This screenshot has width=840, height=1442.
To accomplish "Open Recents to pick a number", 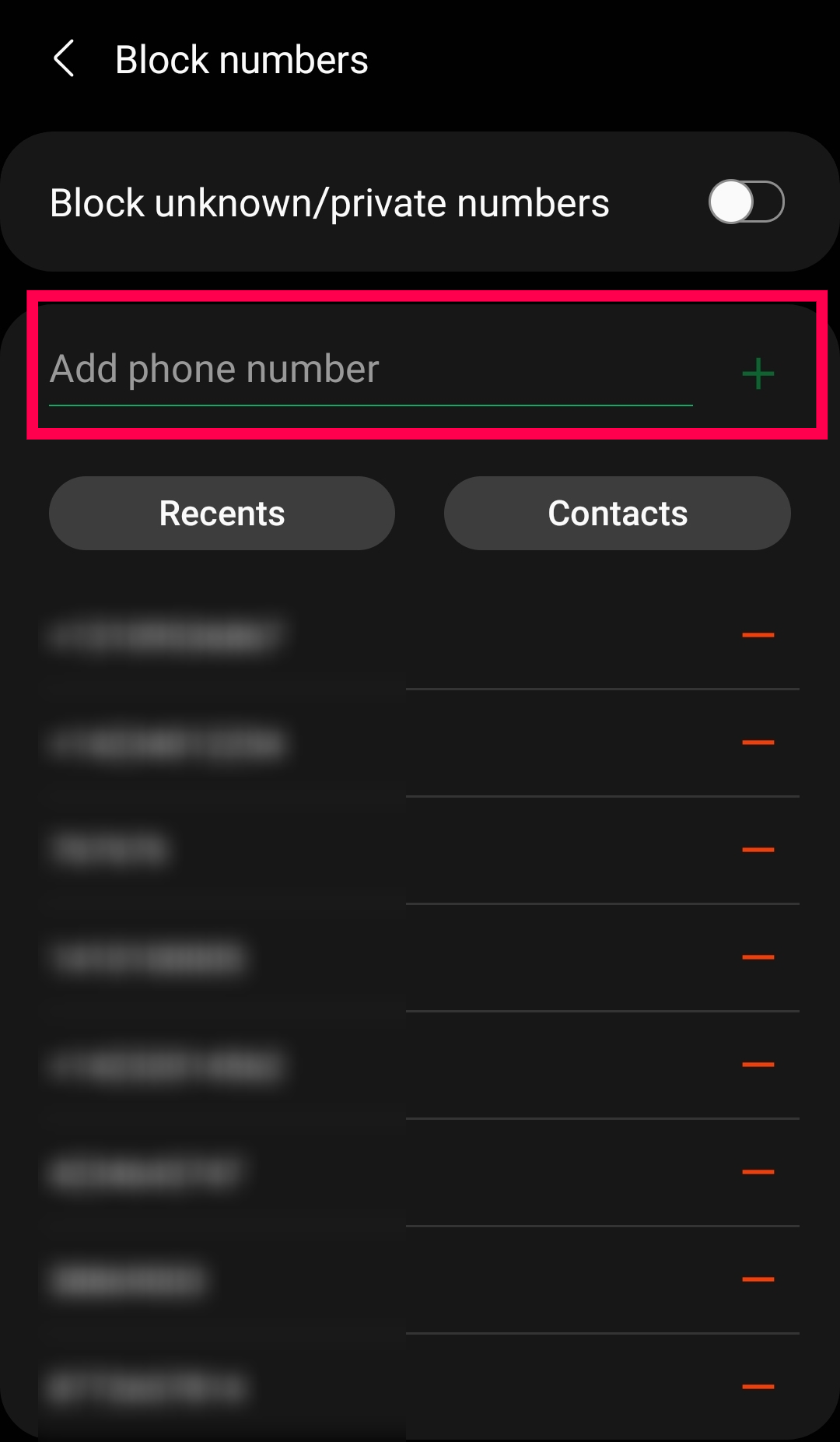I will point(222,514).
